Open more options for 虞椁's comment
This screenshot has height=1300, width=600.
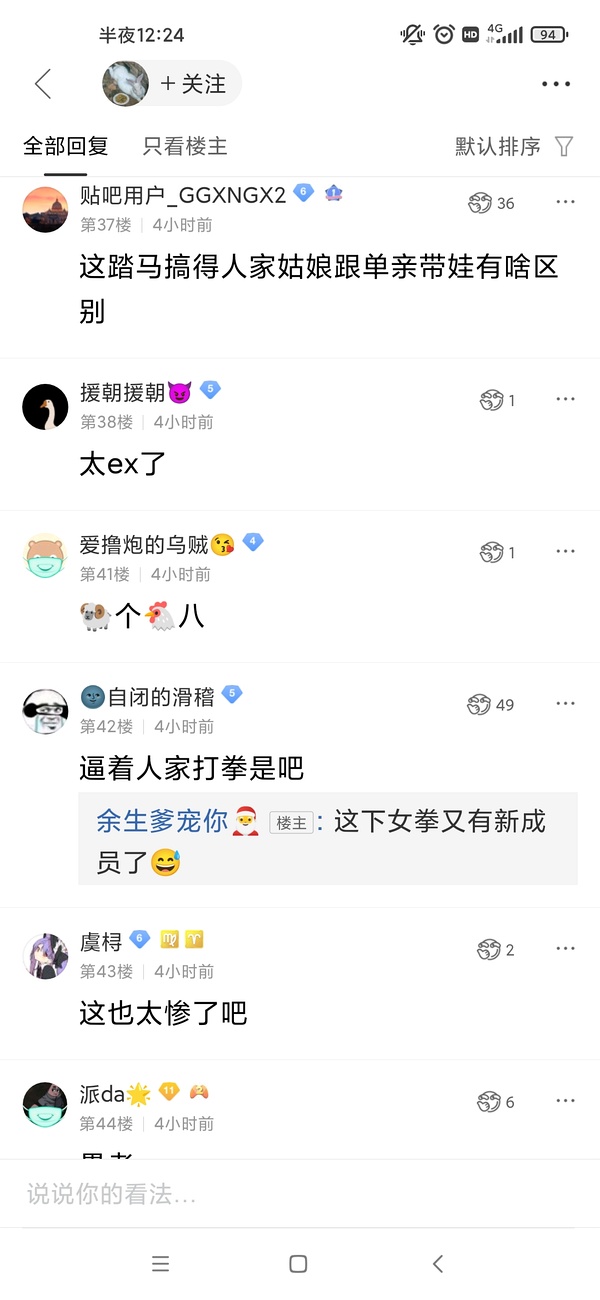pyautogui.click(x=565, y=949)
